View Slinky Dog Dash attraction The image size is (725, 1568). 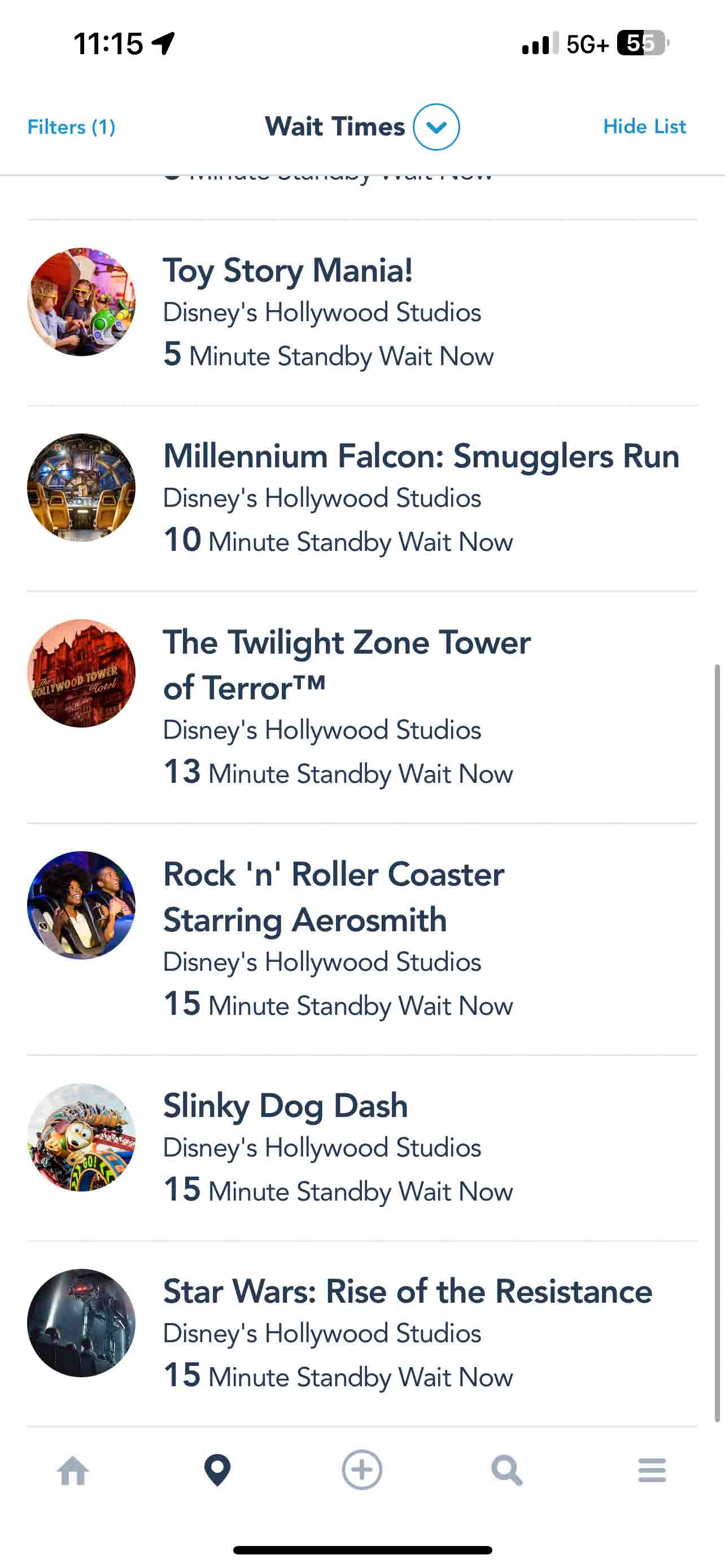pos(362,1147)
